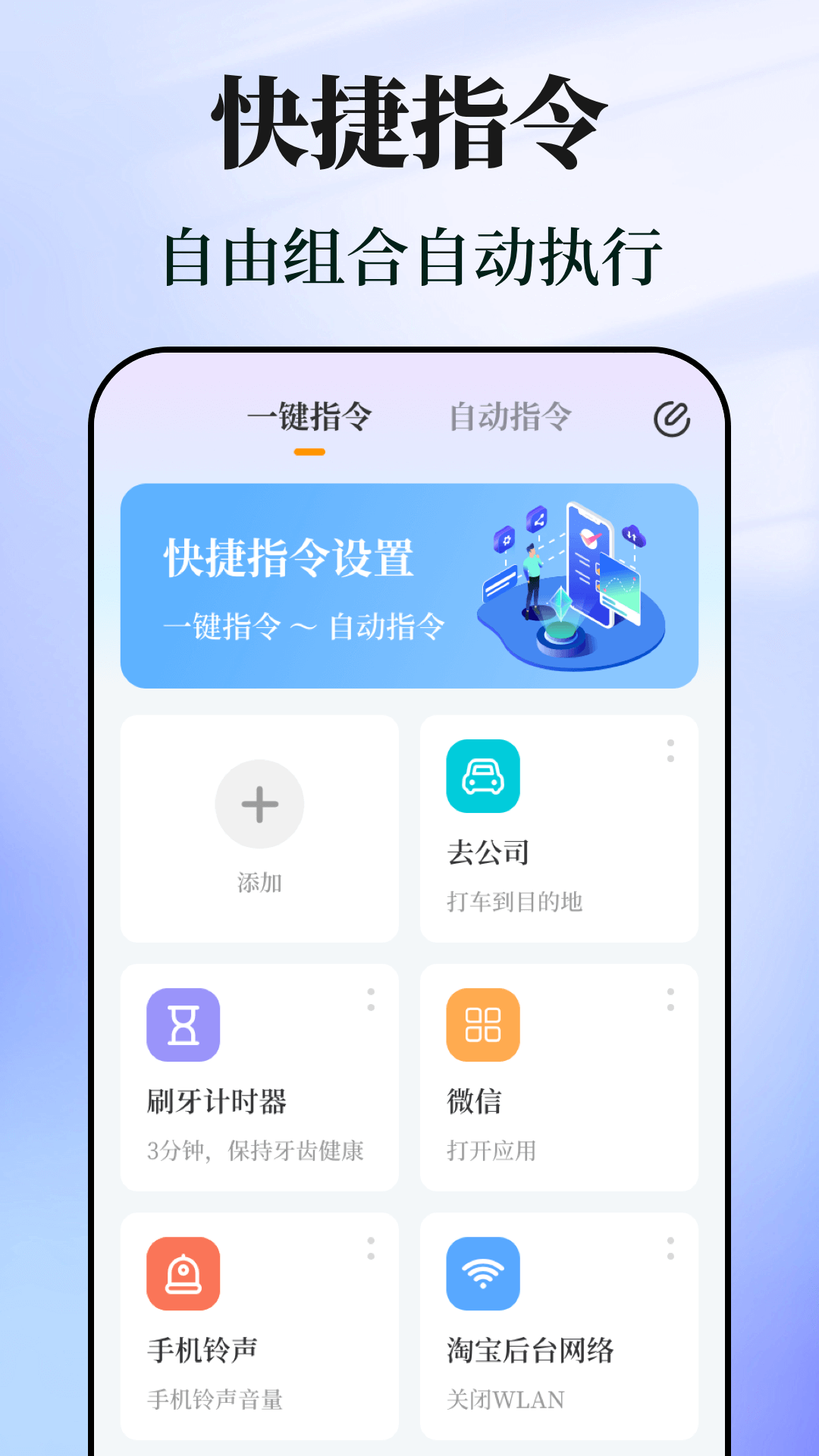Tap the orange underline below 一键指令
Screen dimensions: 819x1456
310,453
